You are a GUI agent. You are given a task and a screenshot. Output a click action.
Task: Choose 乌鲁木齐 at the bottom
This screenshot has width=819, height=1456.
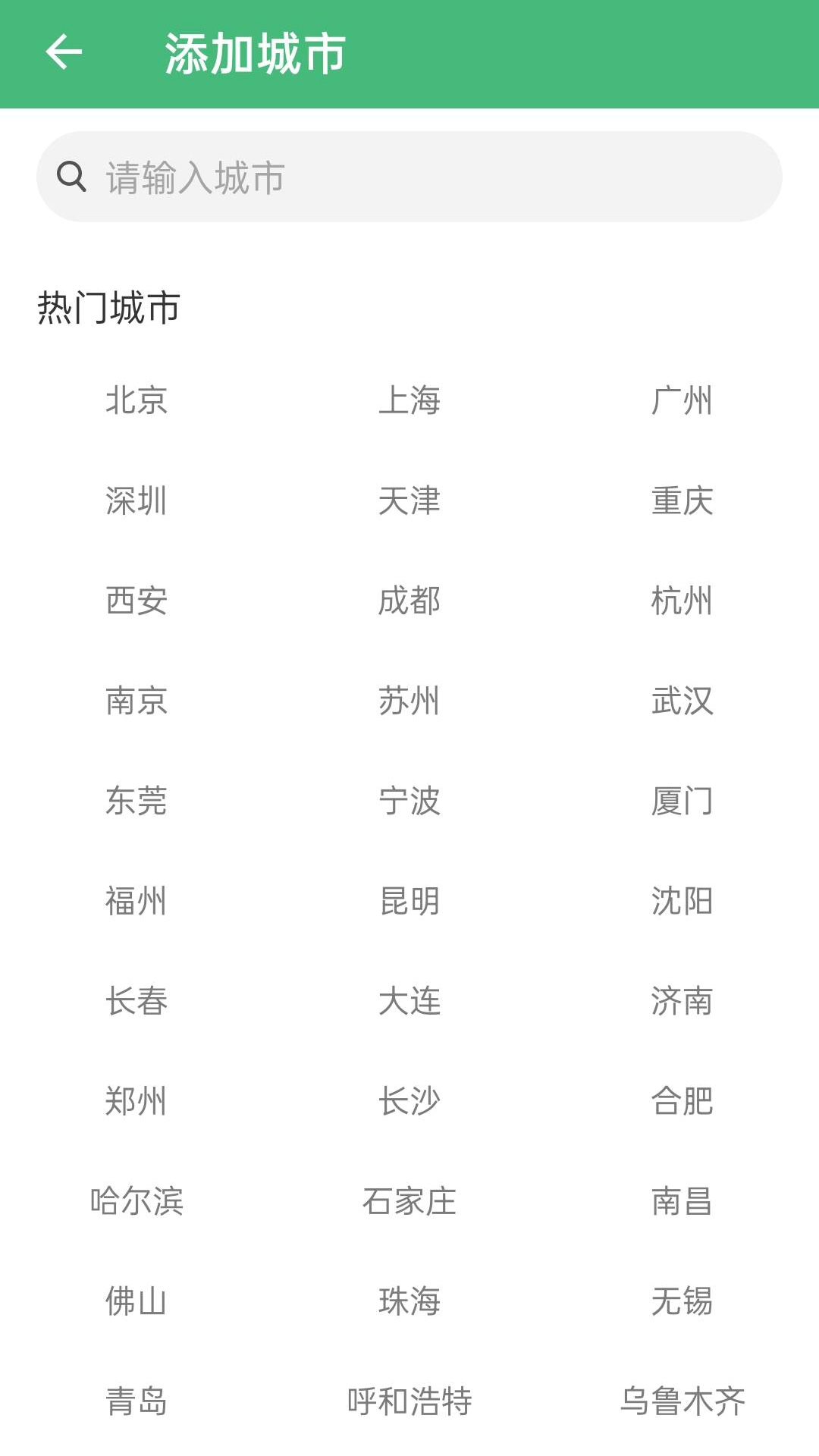coord(682,1401)
